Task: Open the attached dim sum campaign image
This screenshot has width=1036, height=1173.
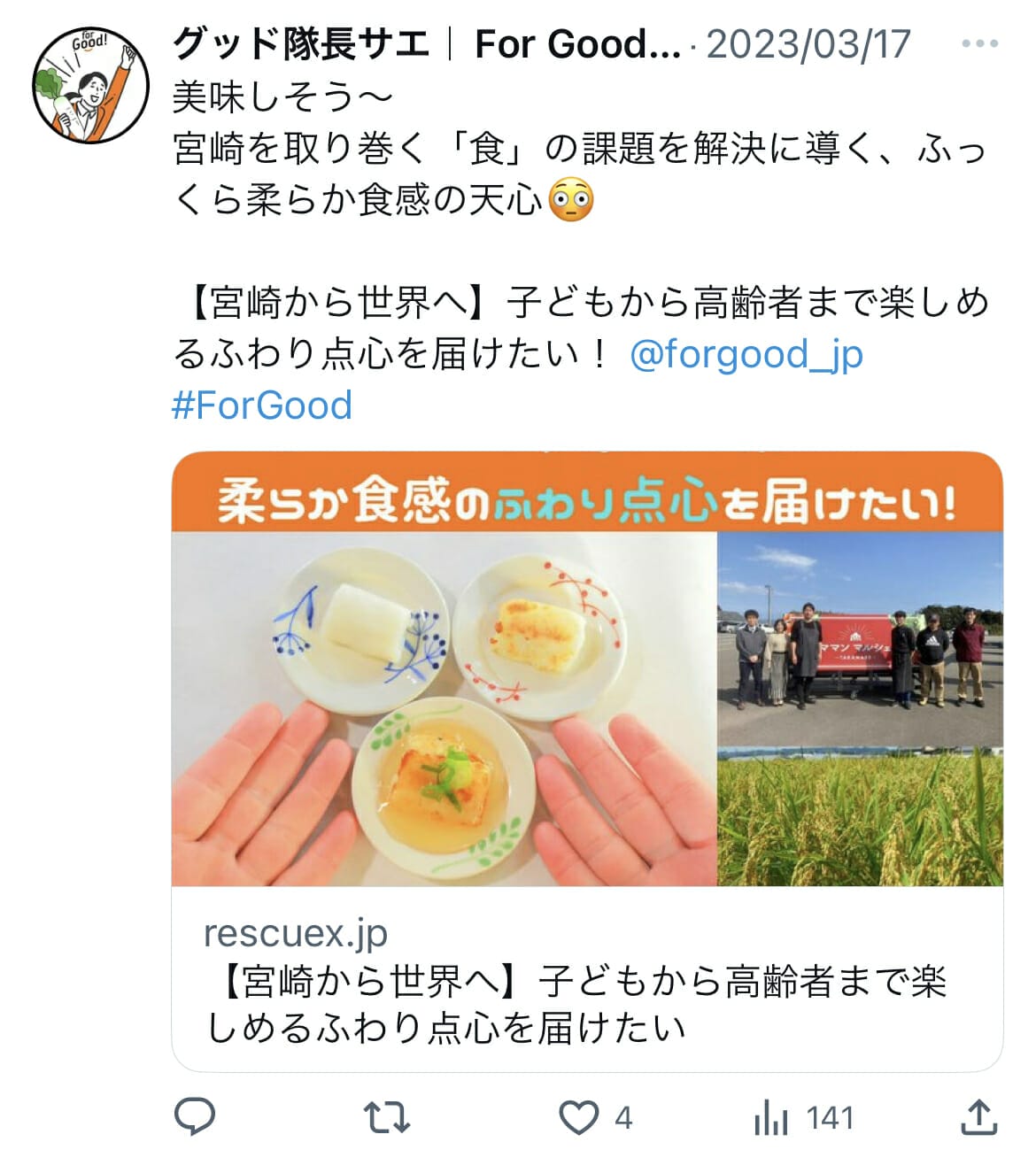Action: click(x=584, y=673)
